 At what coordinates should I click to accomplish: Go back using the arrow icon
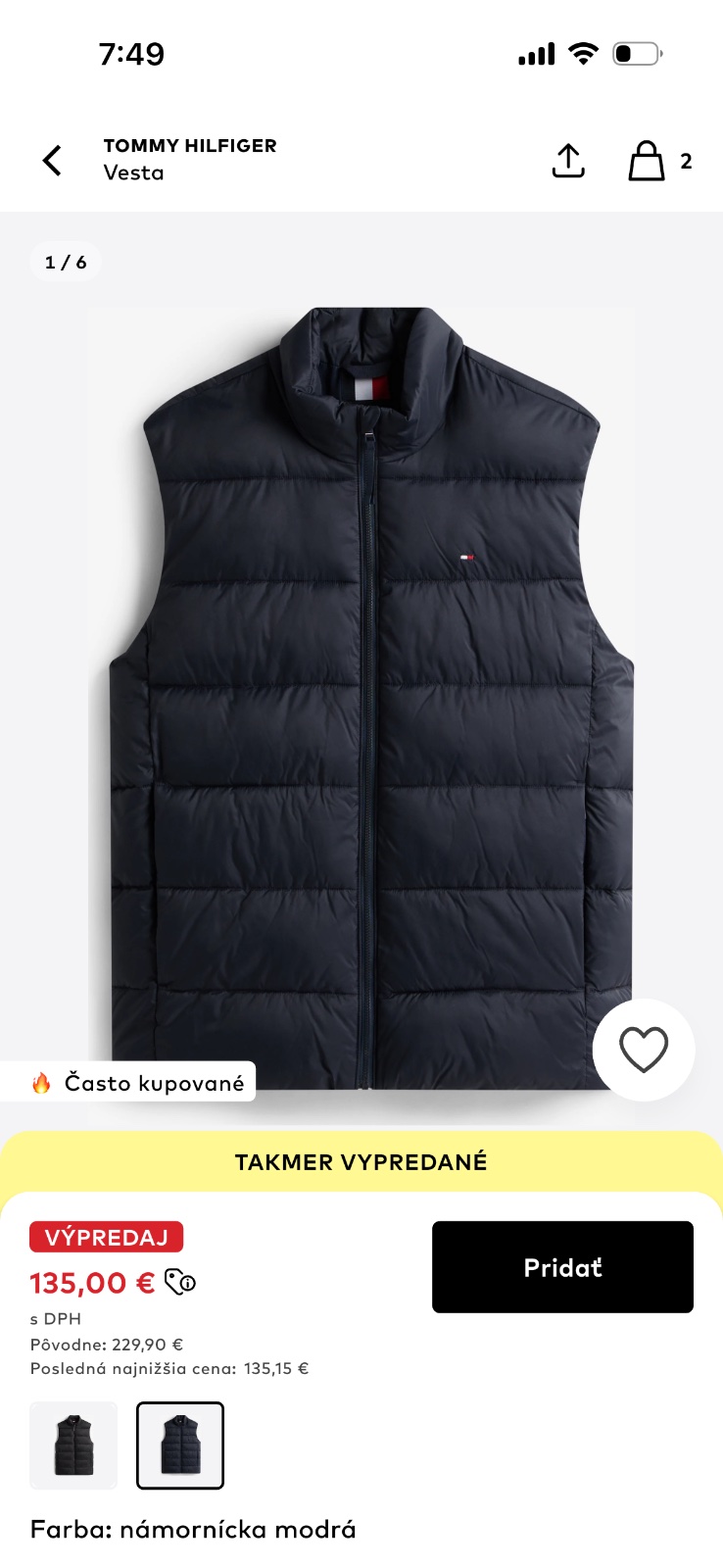[x=52, y=161]
